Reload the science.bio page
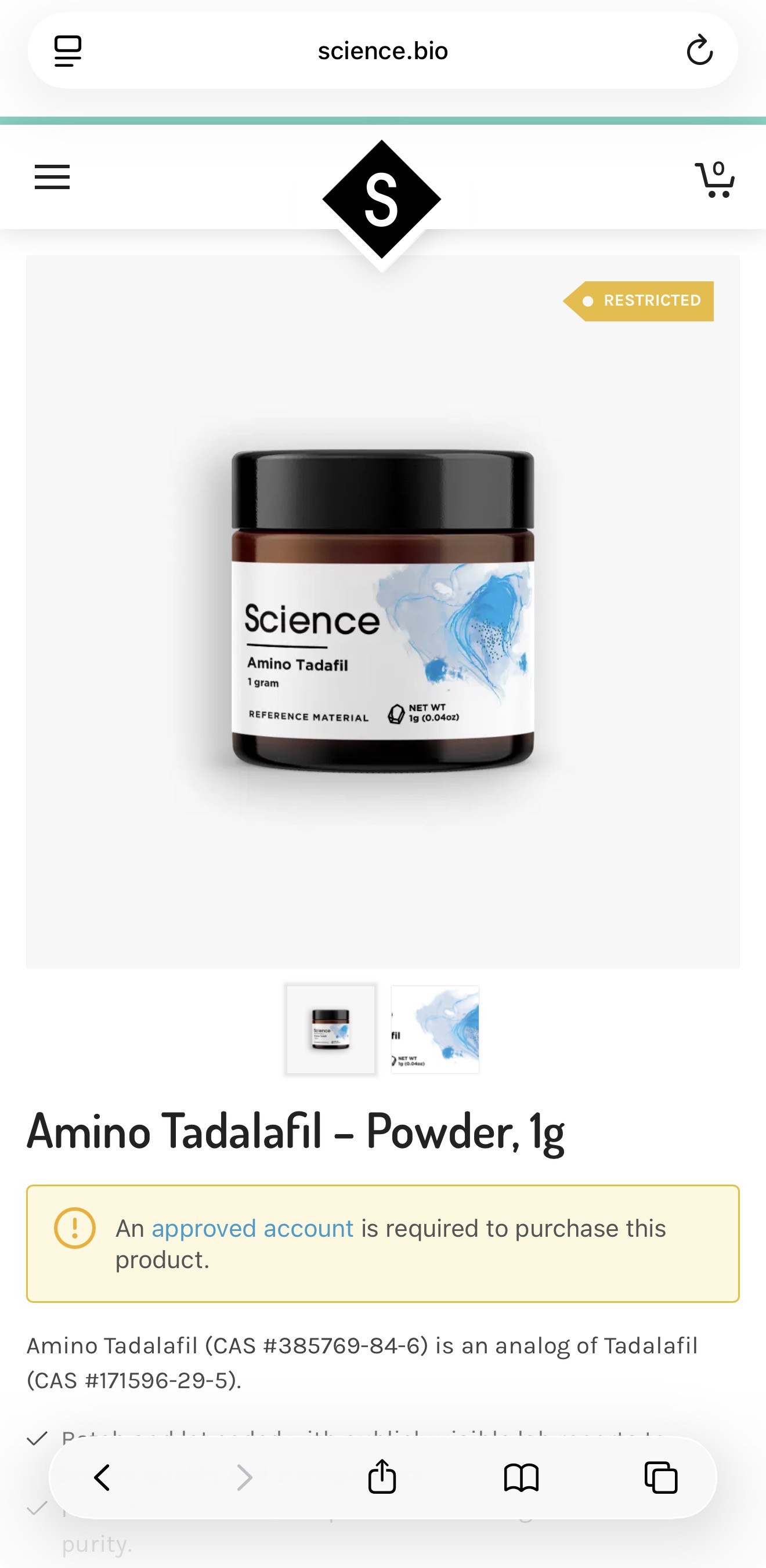Screen dimensions: 766x1568 point(699,50)
